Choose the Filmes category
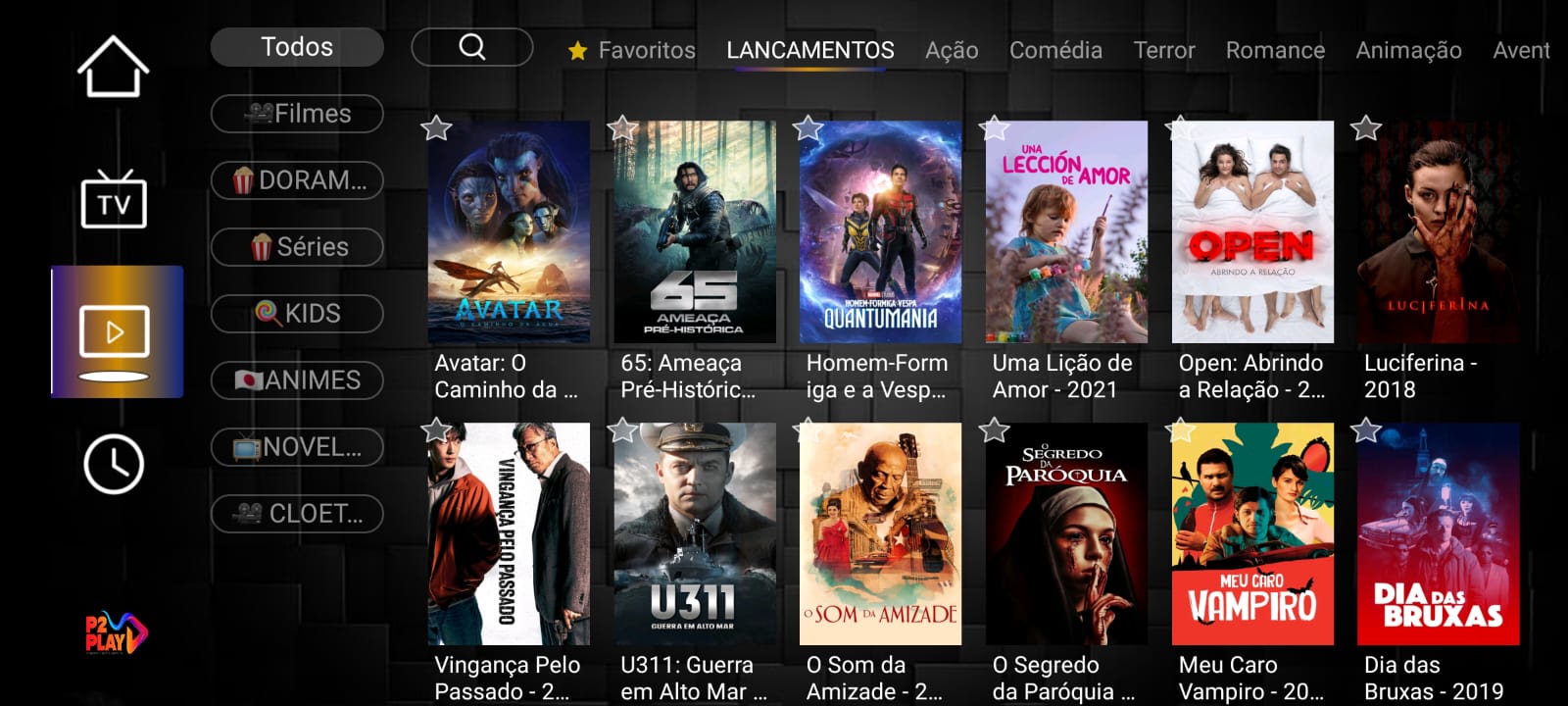The width and height of the screenshot is (1568, 706). point(297,114)
